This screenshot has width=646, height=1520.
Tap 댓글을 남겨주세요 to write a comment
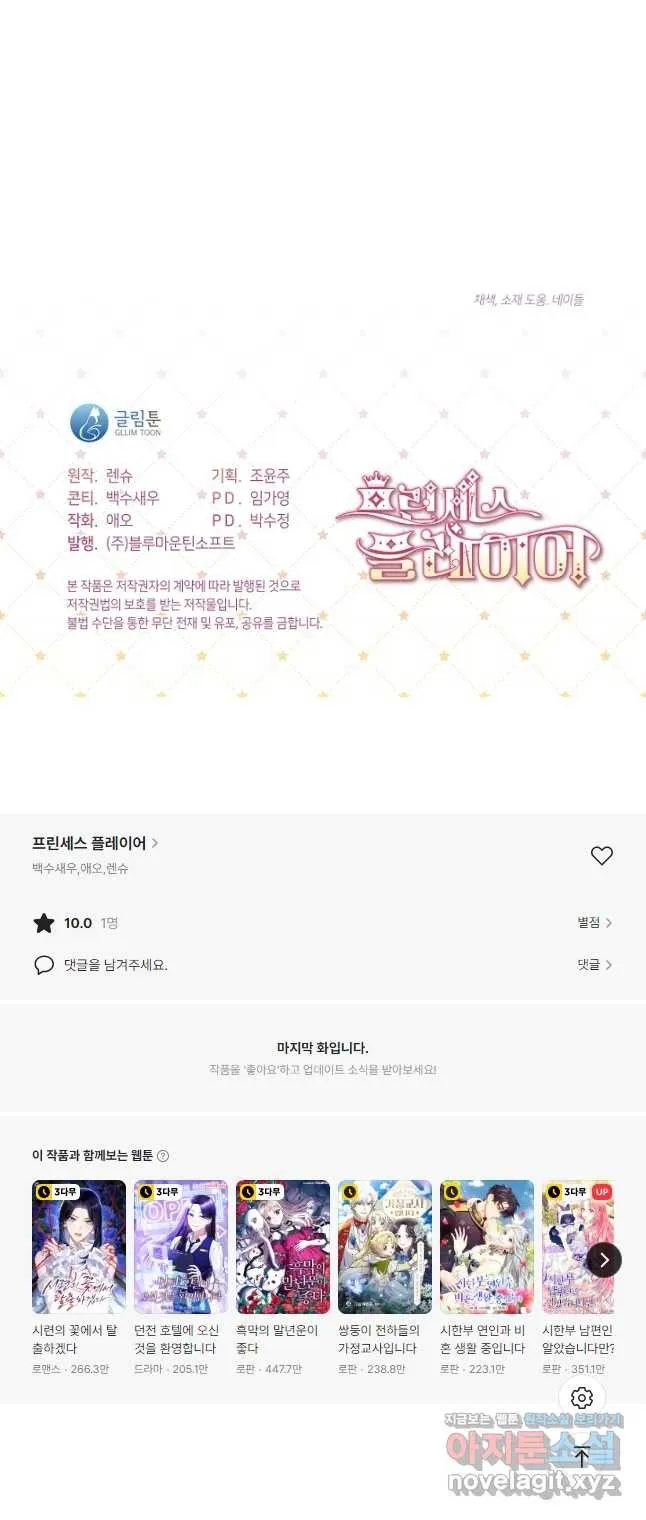115,965
